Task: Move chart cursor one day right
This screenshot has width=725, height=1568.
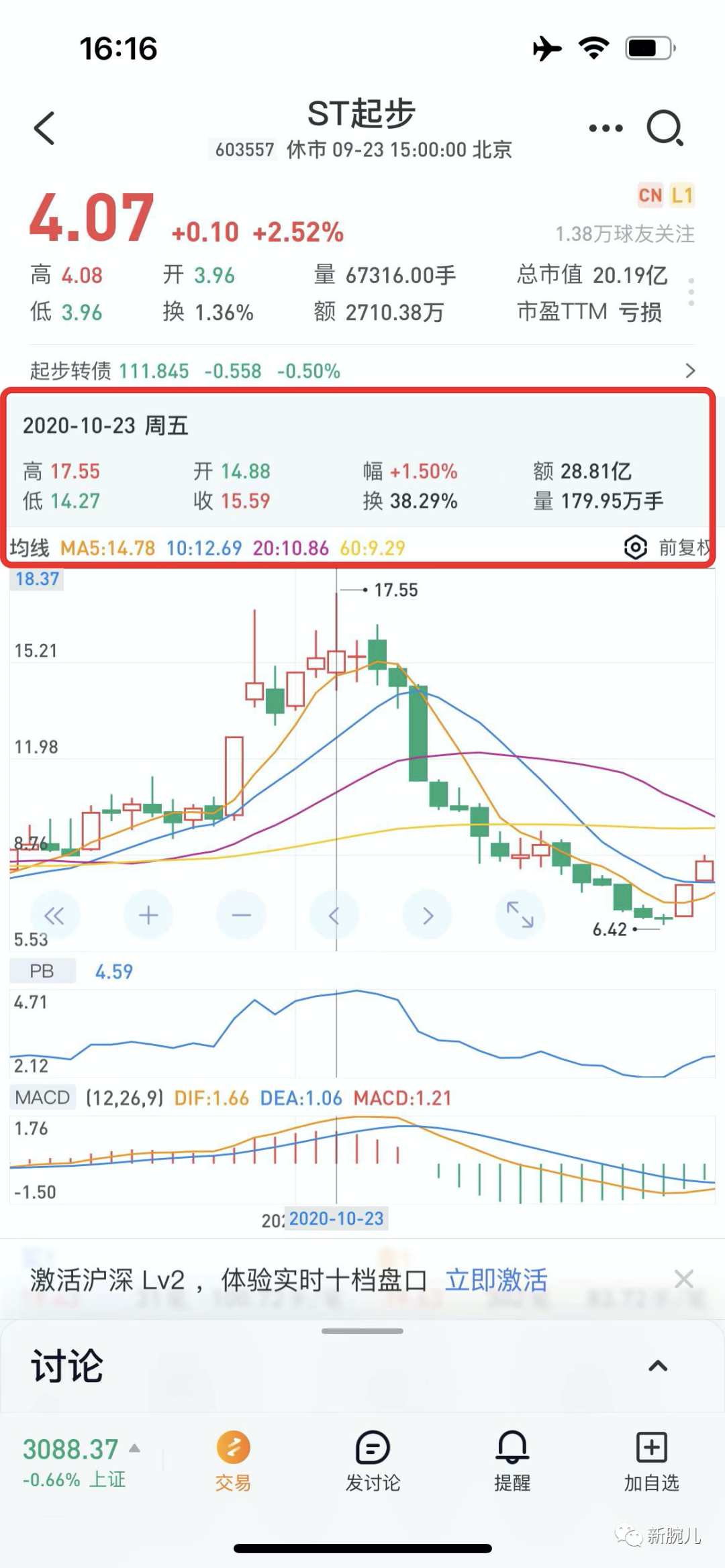Action: point(428,915)
